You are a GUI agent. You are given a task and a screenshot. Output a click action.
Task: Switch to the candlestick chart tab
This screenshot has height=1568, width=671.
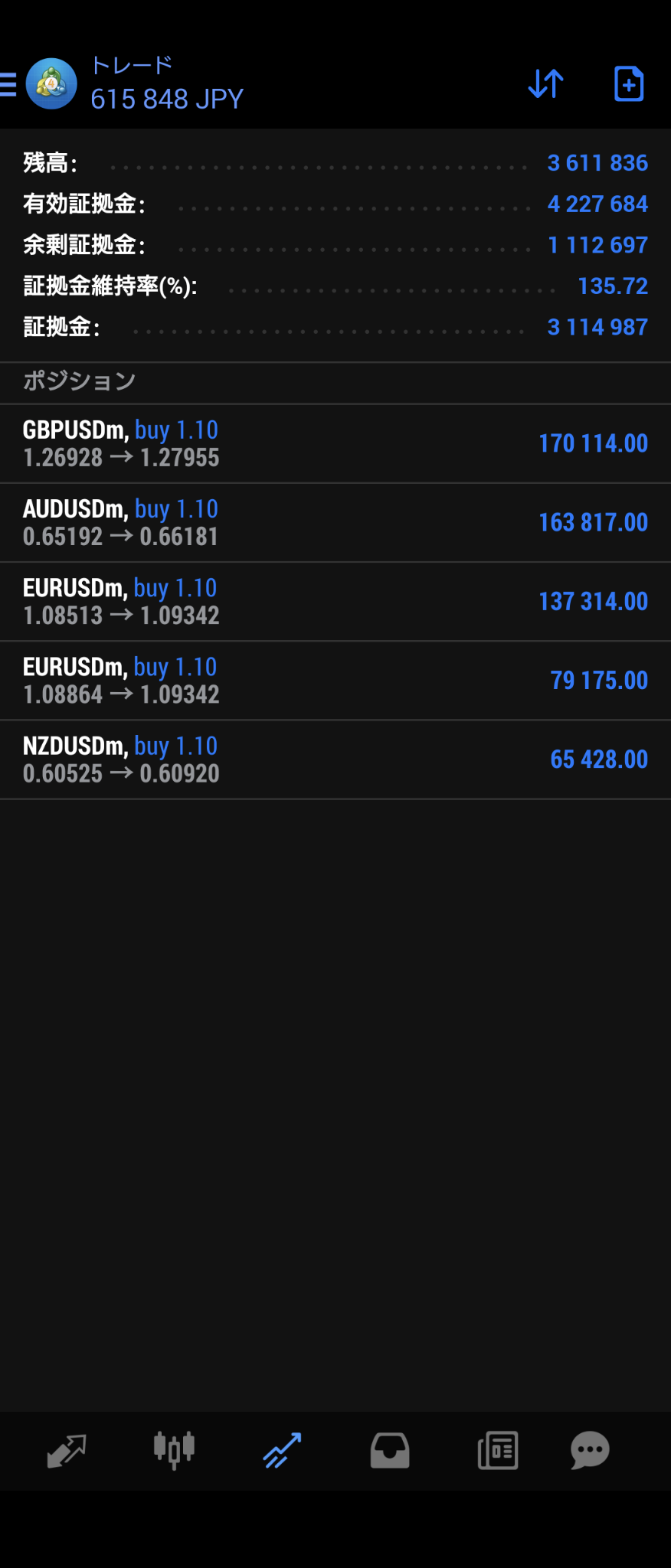(x=174, y=1450)
